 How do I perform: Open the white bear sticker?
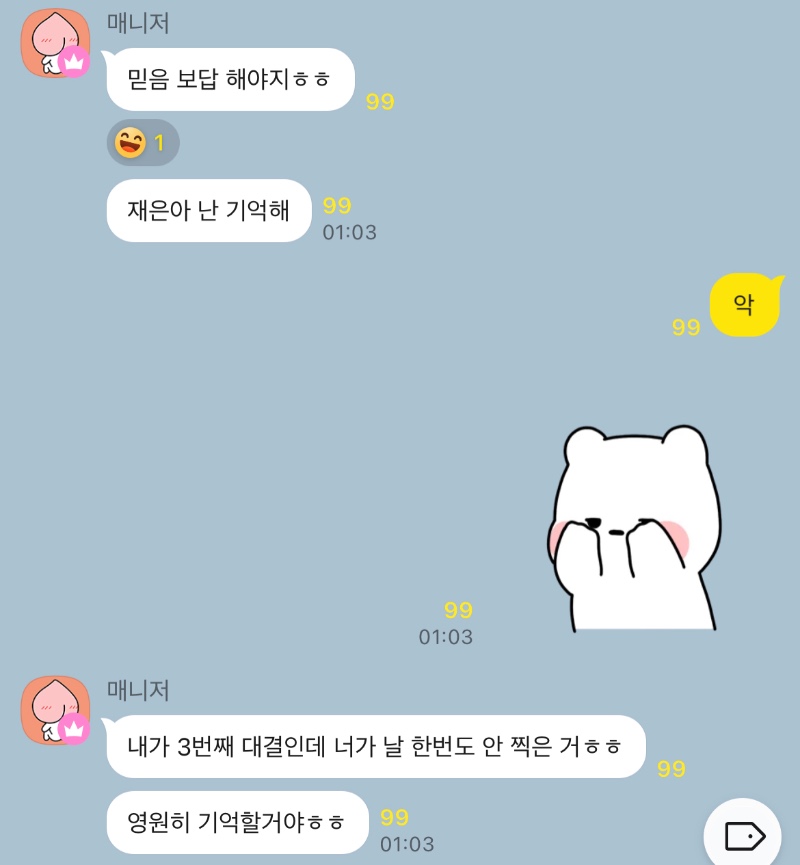pos(637,528)
